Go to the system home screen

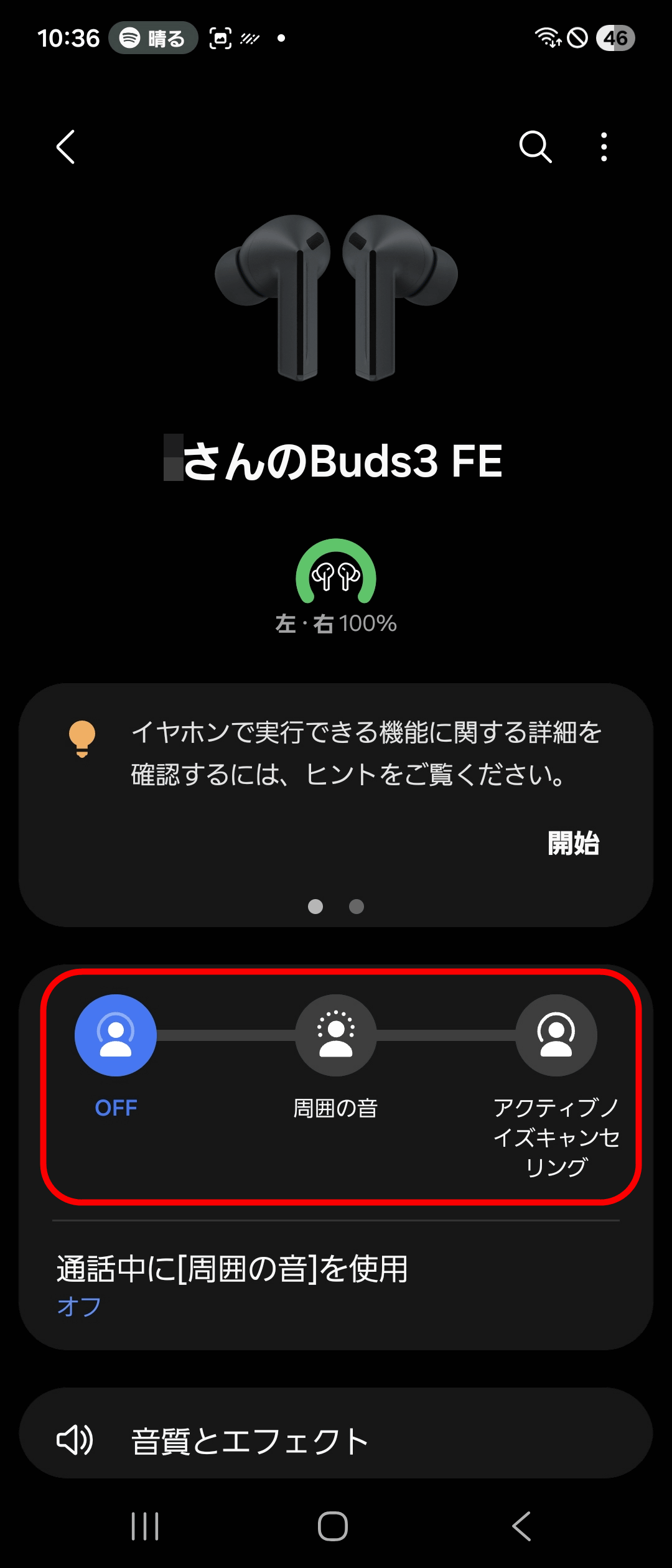(333, 1526)
